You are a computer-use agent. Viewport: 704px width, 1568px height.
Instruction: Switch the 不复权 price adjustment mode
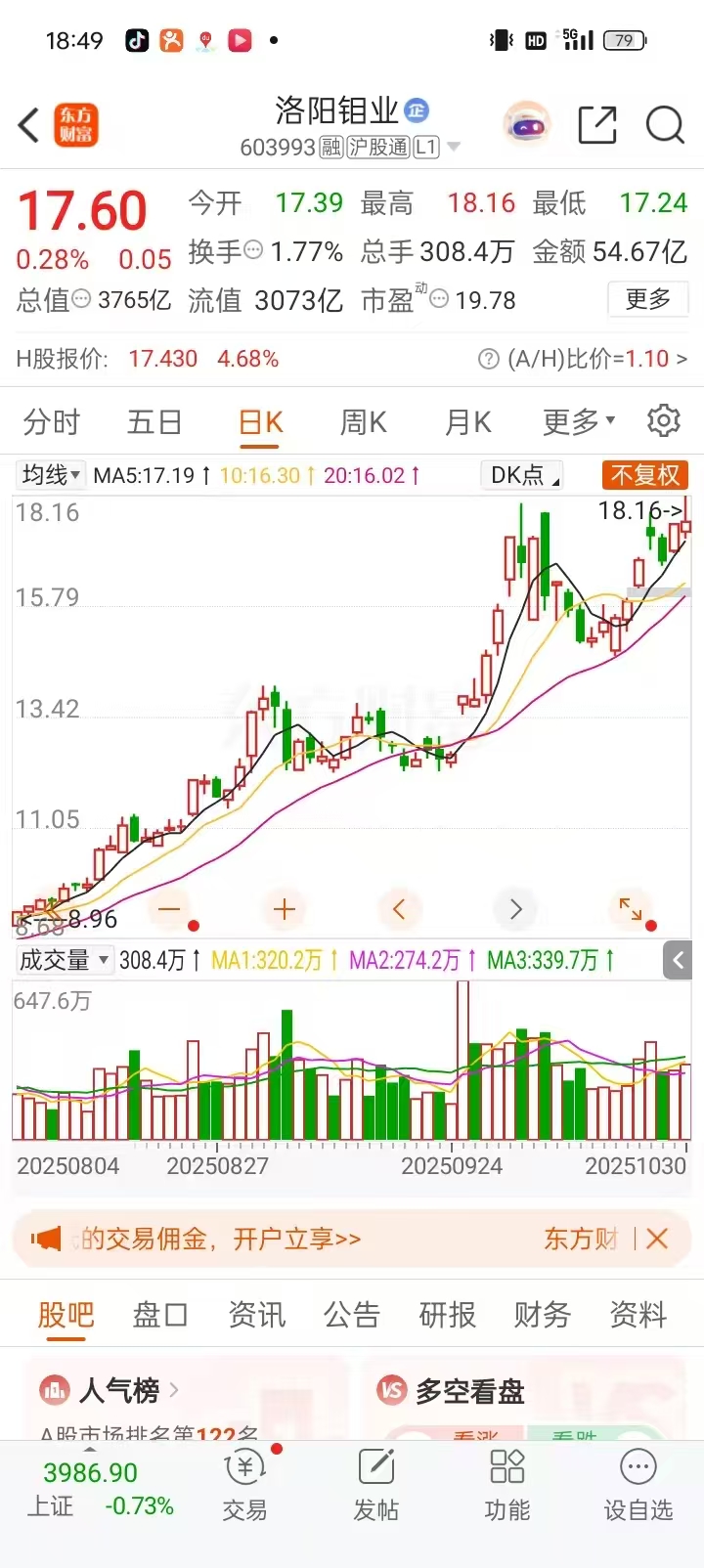tap(644, 475)
